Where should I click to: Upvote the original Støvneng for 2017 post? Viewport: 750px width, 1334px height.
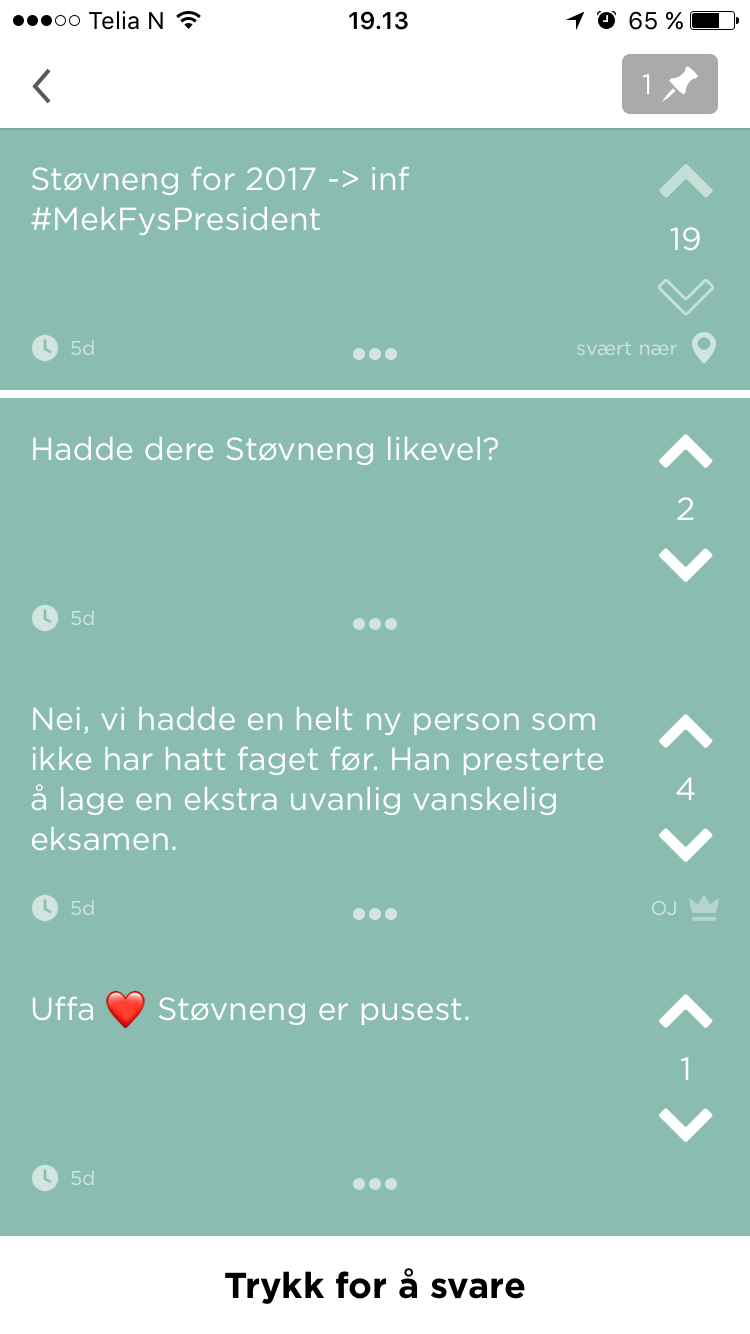coord(686,181)
